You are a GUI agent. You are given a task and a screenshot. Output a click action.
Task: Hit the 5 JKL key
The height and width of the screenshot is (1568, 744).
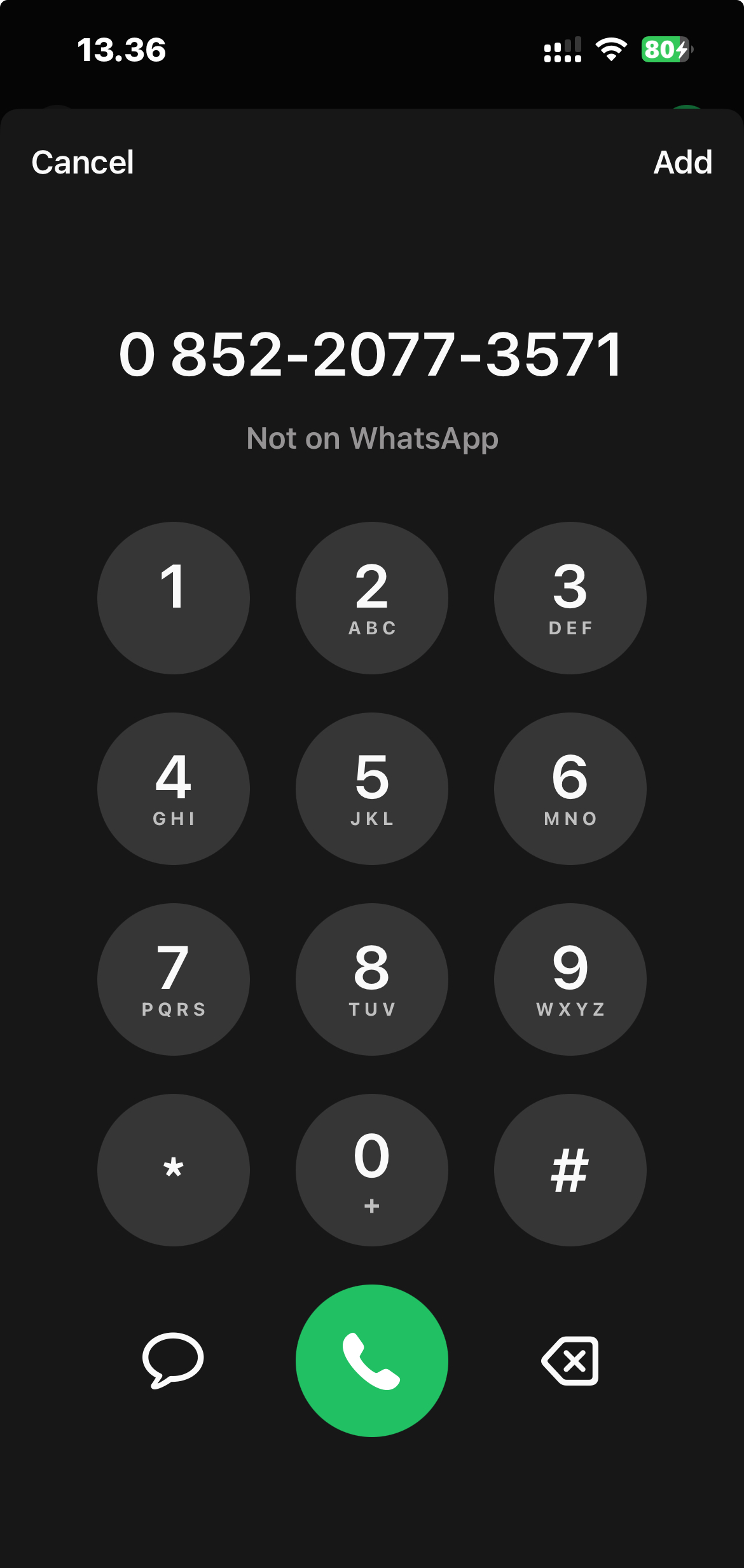pos(372,789)
